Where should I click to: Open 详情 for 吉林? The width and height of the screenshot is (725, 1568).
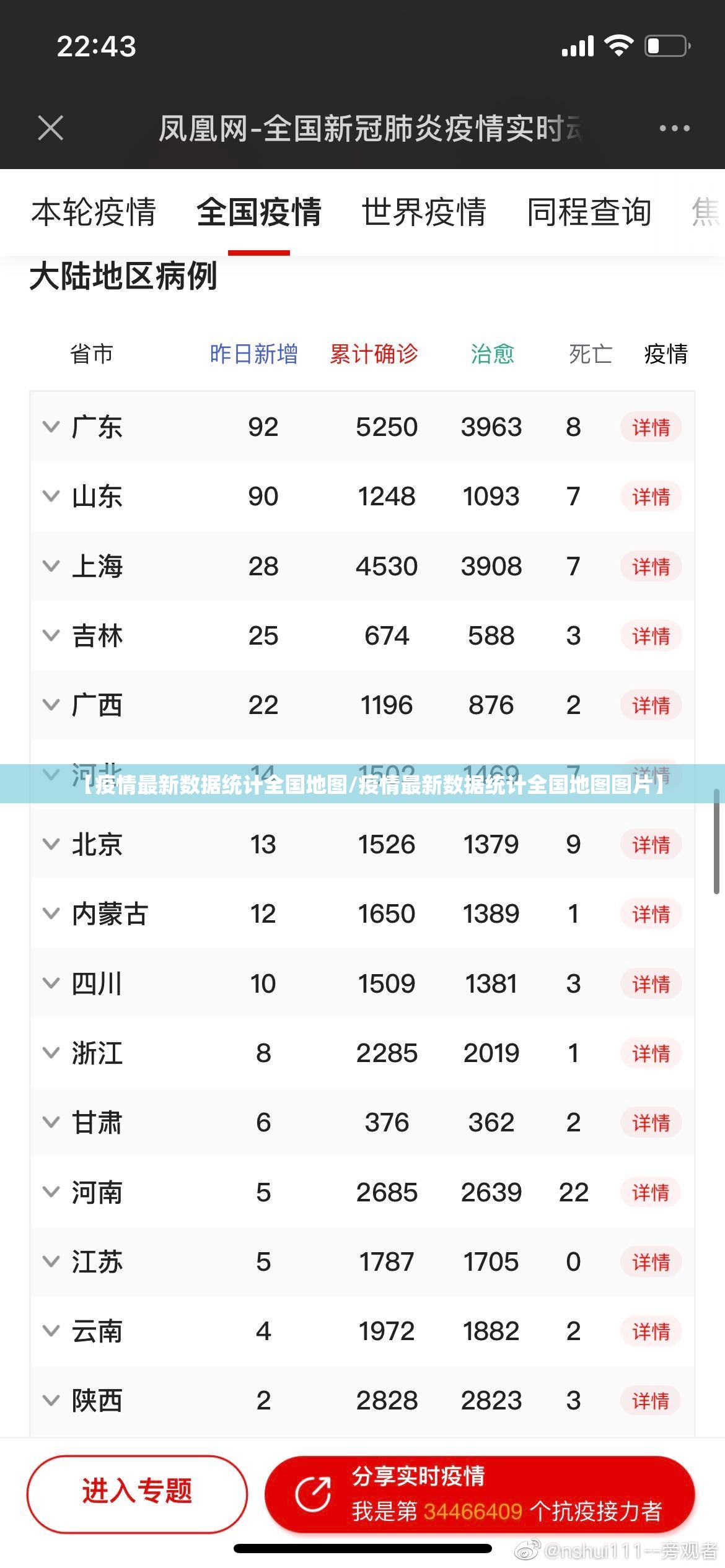pos(651,636)
